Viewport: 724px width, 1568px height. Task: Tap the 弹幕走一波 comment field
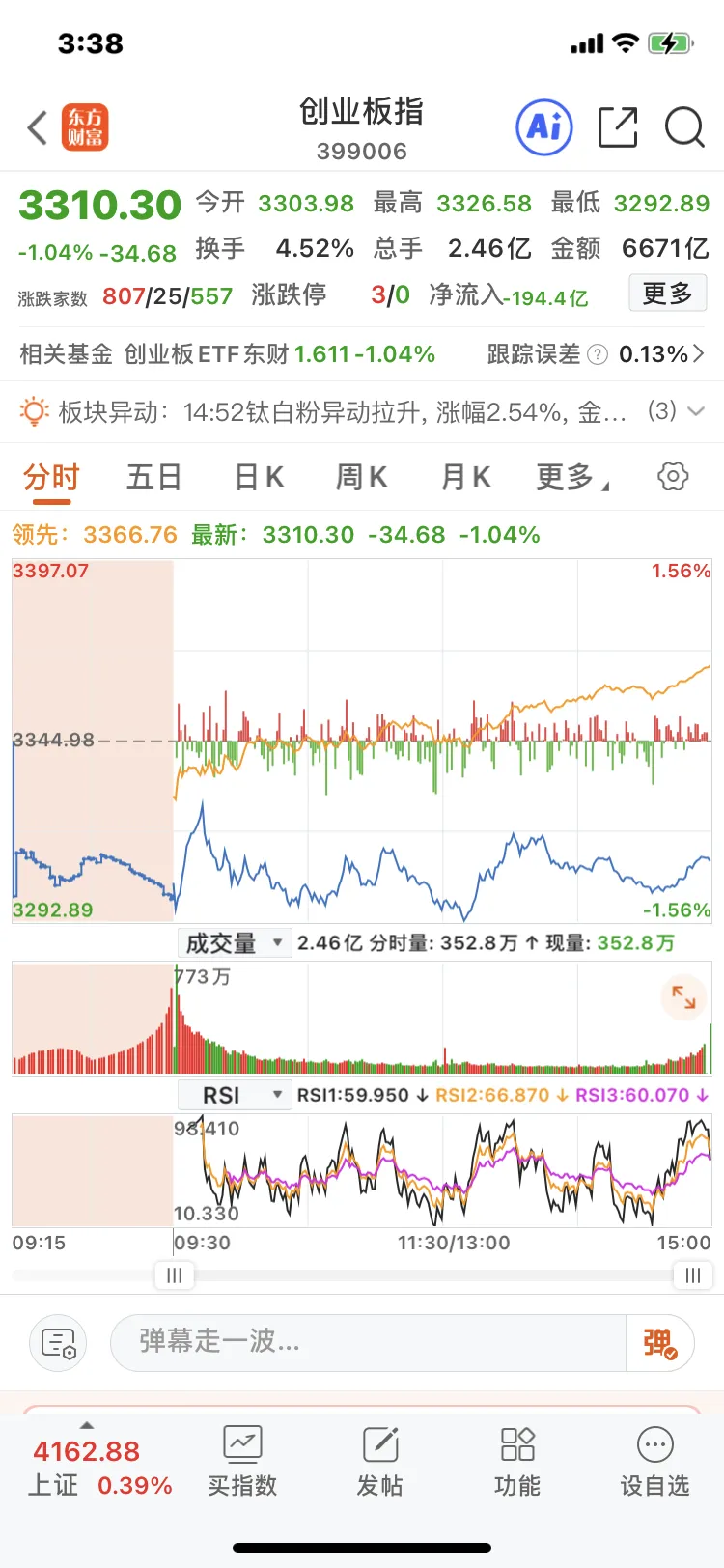[367, 1342]
